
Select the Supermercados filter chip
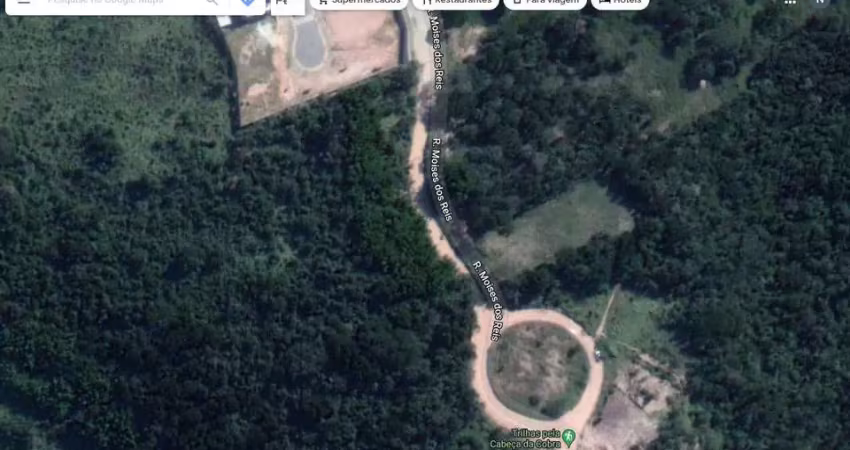click(360, 2)
